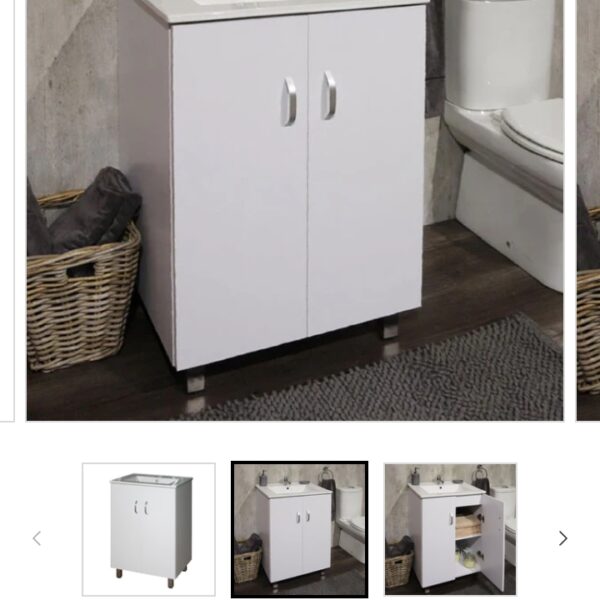Select the white-background cabinet thumbnail
The image size is (600, 600).
point(149,529)
